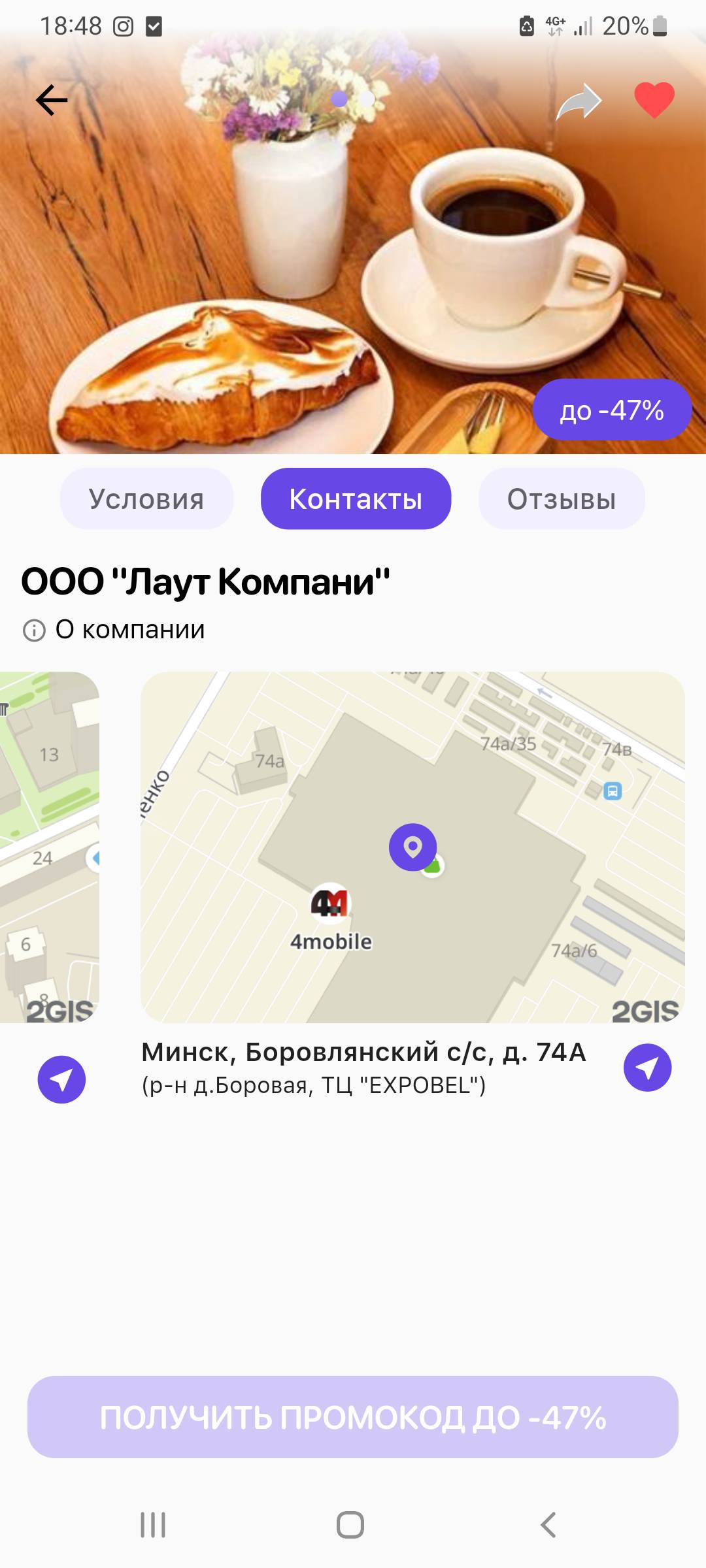This screenshot has width=706, height=1568.
Task: Open the Отзывы tab
Action: [x=562, y=499]
